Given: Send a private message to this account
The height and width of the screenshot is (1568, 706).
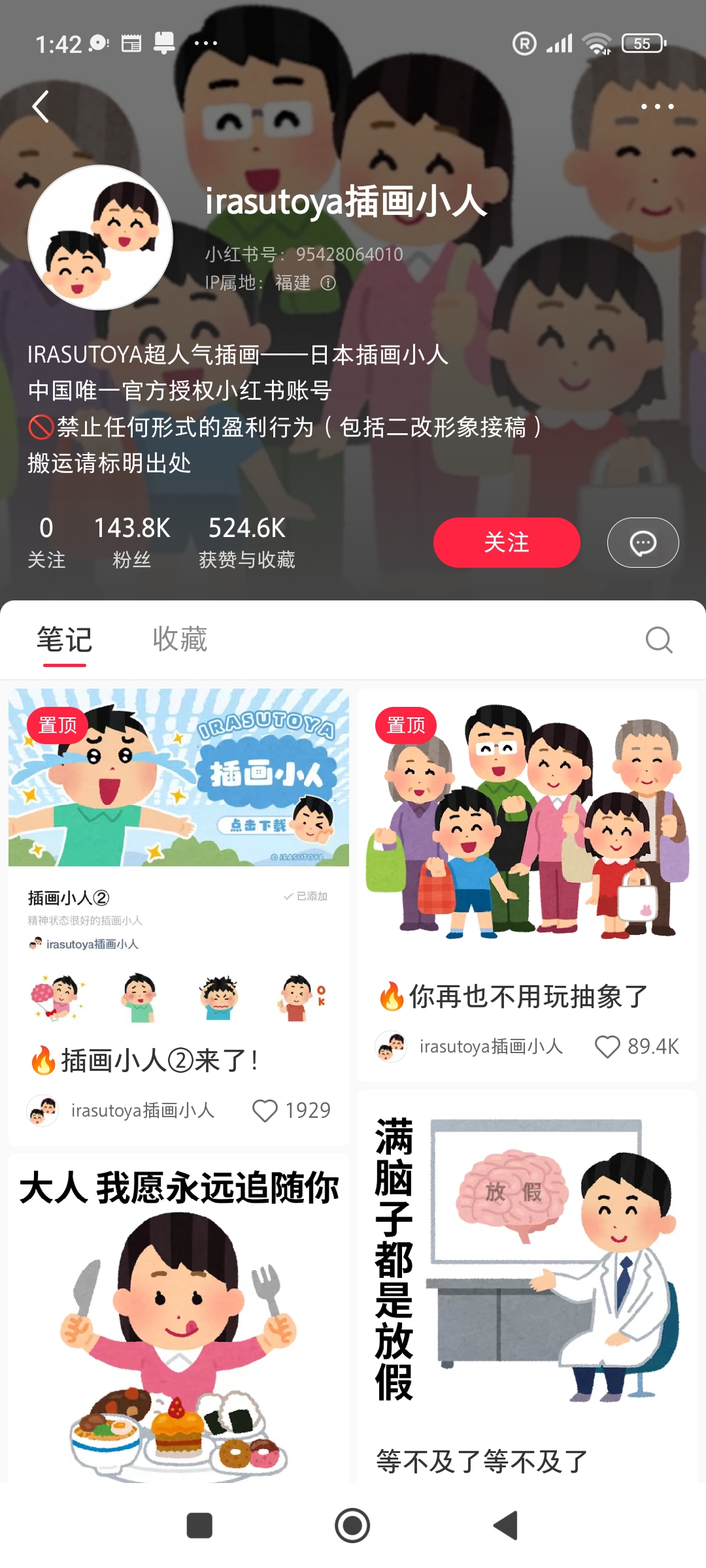Looking at the screenshot, I should tap(643, 542).
